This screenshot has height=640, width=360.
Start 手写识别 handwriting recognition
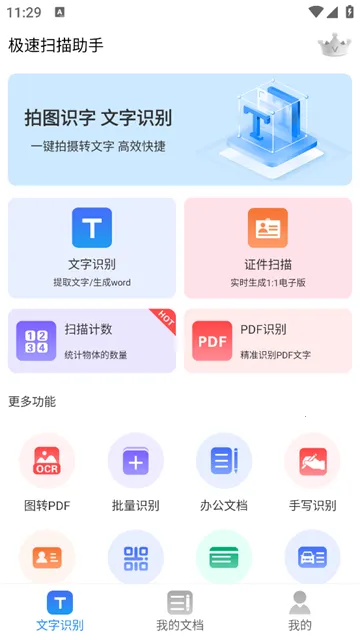pyautogui.click(x=312, y=473)
